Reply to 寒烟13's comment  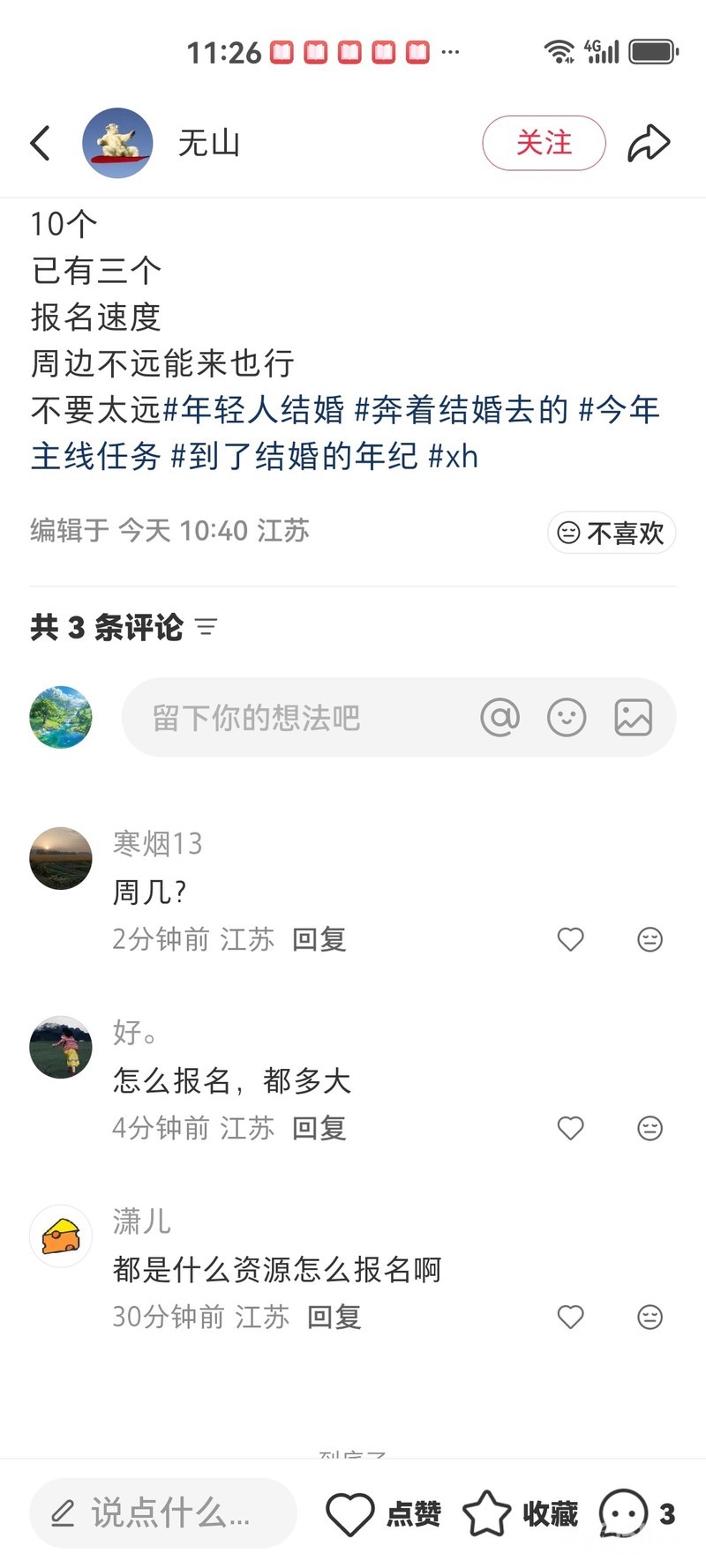pyautogui.click(x=319, y=940)
